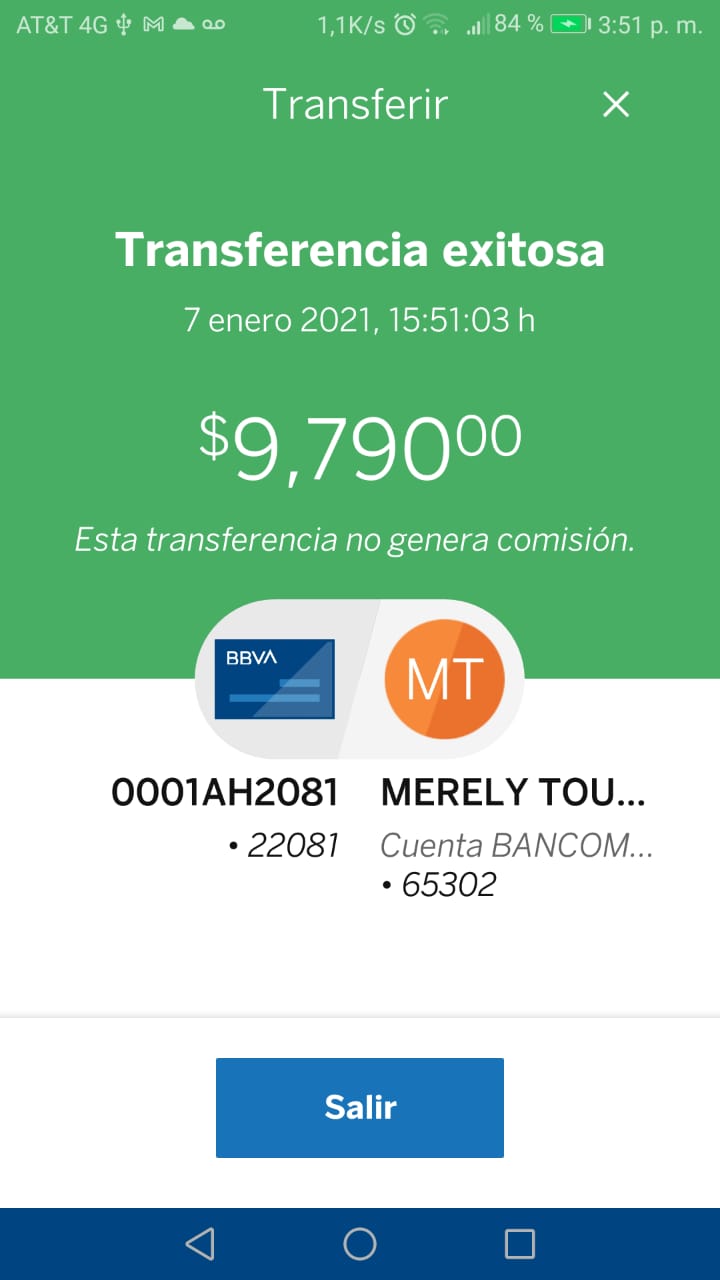Close the Transferir screen with the X
The height and width of the screenshot is (1280, 720).
[x=616, y=104]
